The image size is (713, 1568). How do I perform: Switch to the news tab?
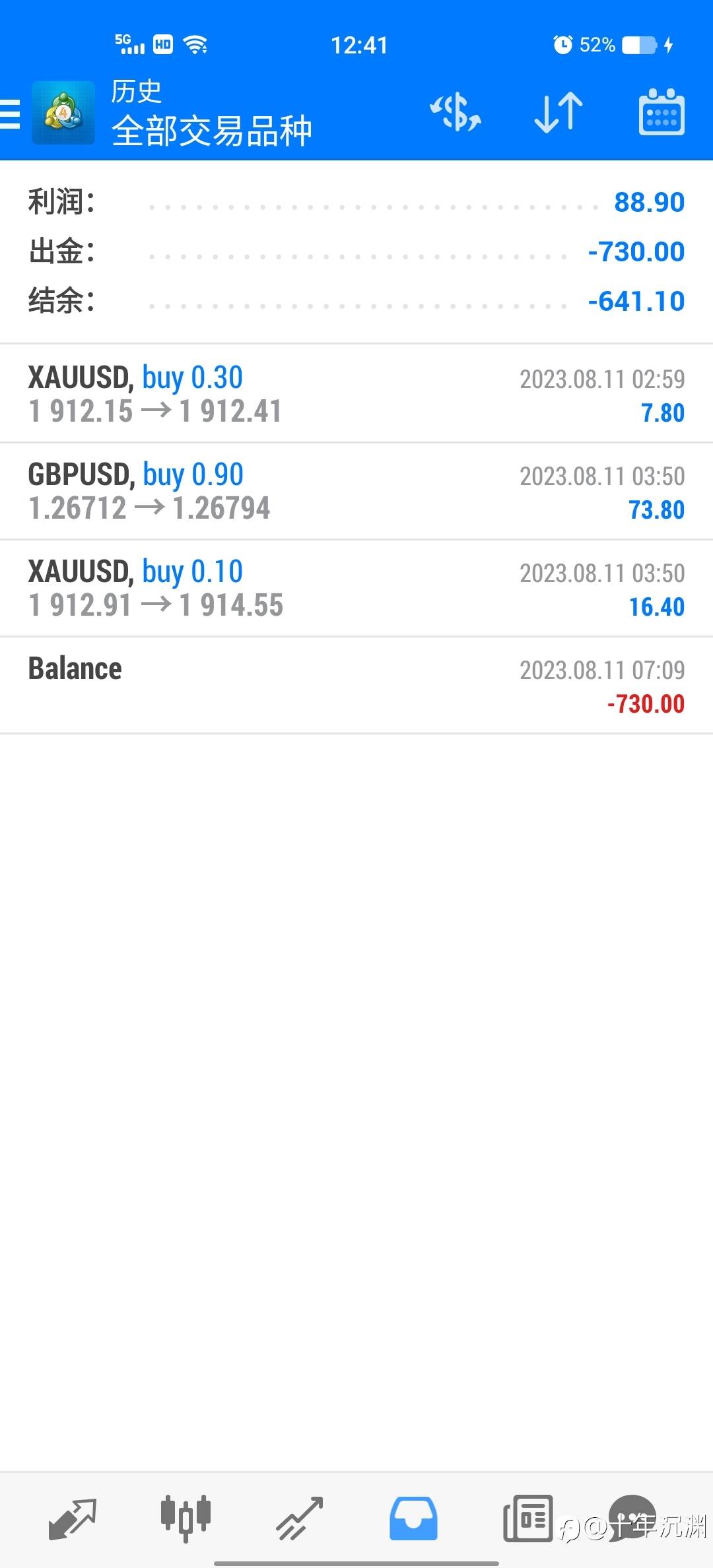(527, 1518)
